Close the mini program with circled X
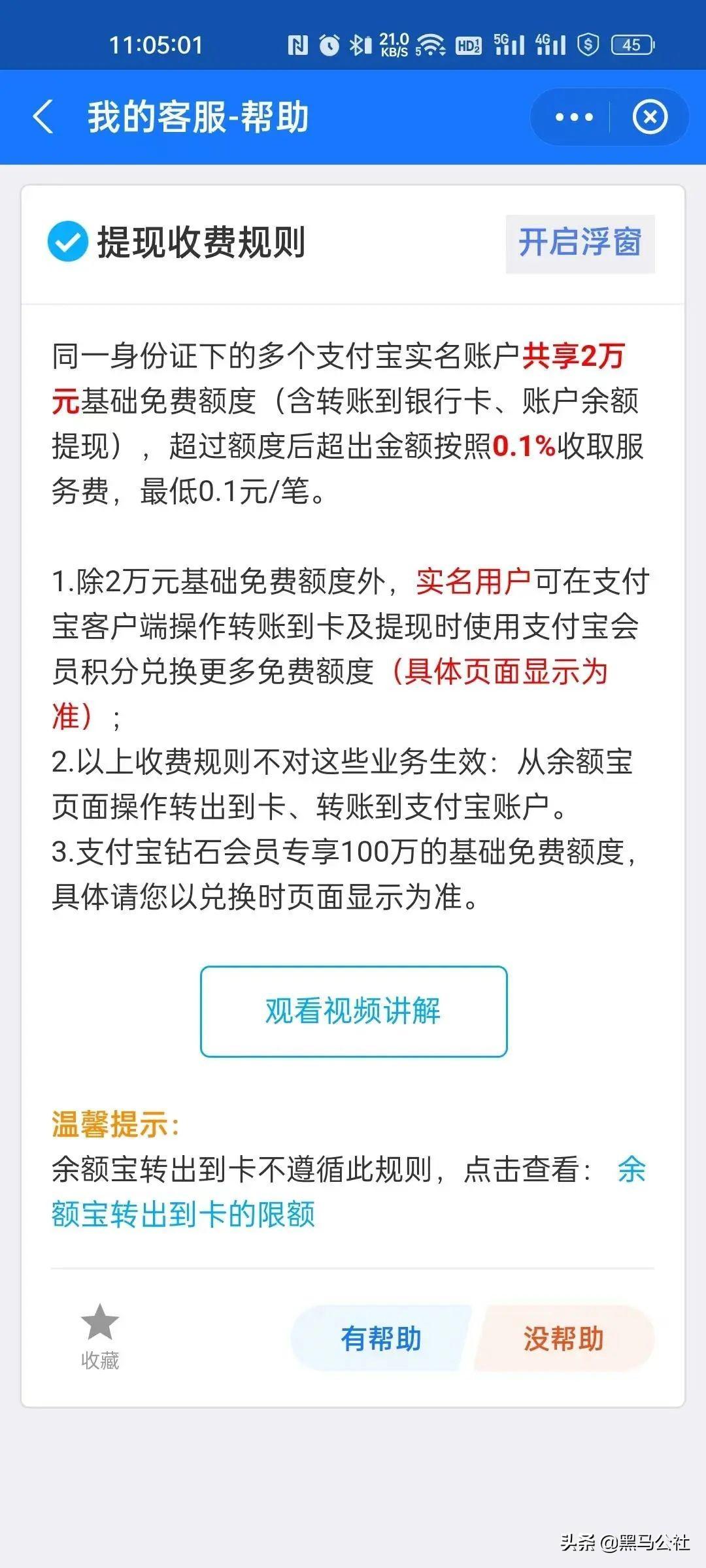706x1568 pixels. click(649, 118)
